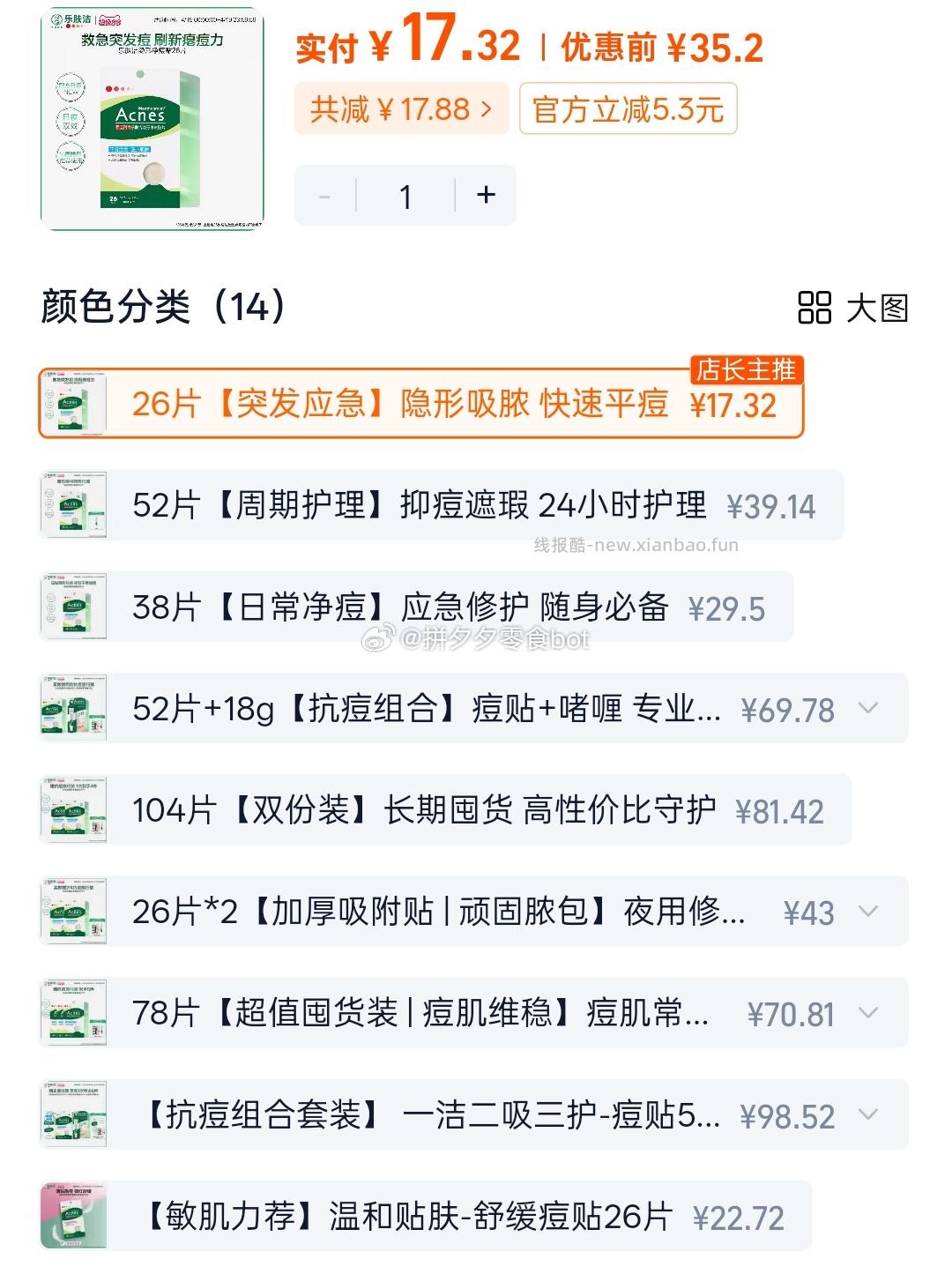Increase quantity with plus button

pyautogui.click(x=484, y=196)
